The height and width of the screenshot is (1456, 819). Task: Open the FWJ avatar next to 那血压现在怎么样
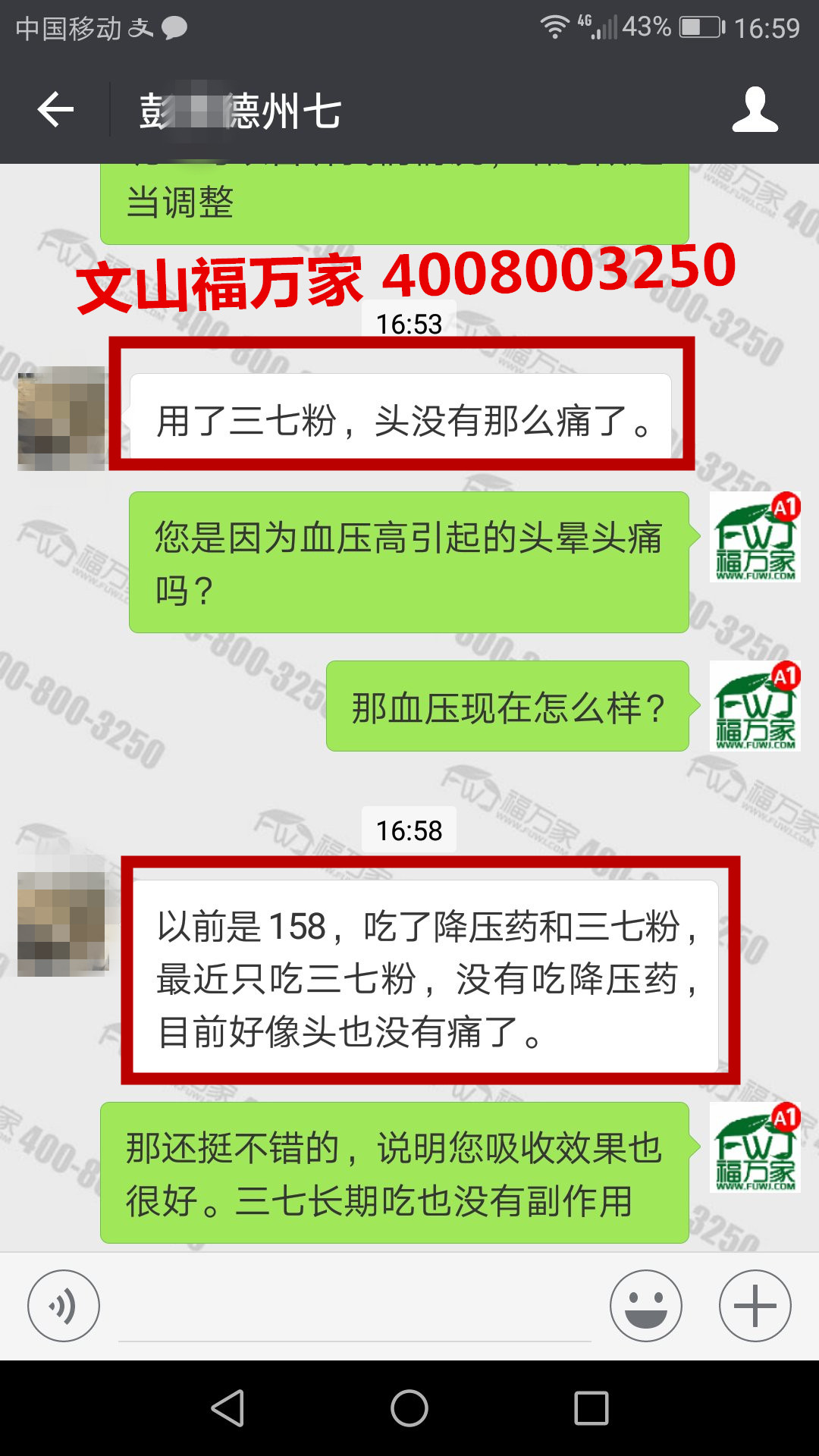[x=755, y=706]
